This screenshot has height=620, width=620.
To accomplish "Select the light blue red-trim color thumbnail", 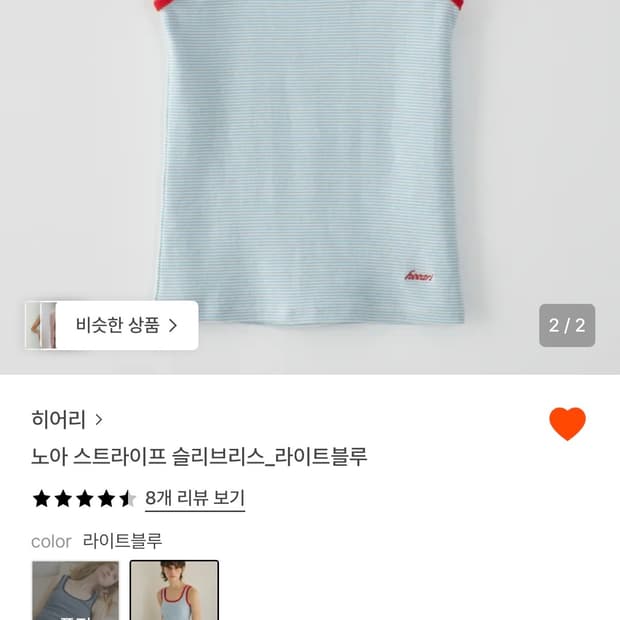I will (x=174, y=591).
